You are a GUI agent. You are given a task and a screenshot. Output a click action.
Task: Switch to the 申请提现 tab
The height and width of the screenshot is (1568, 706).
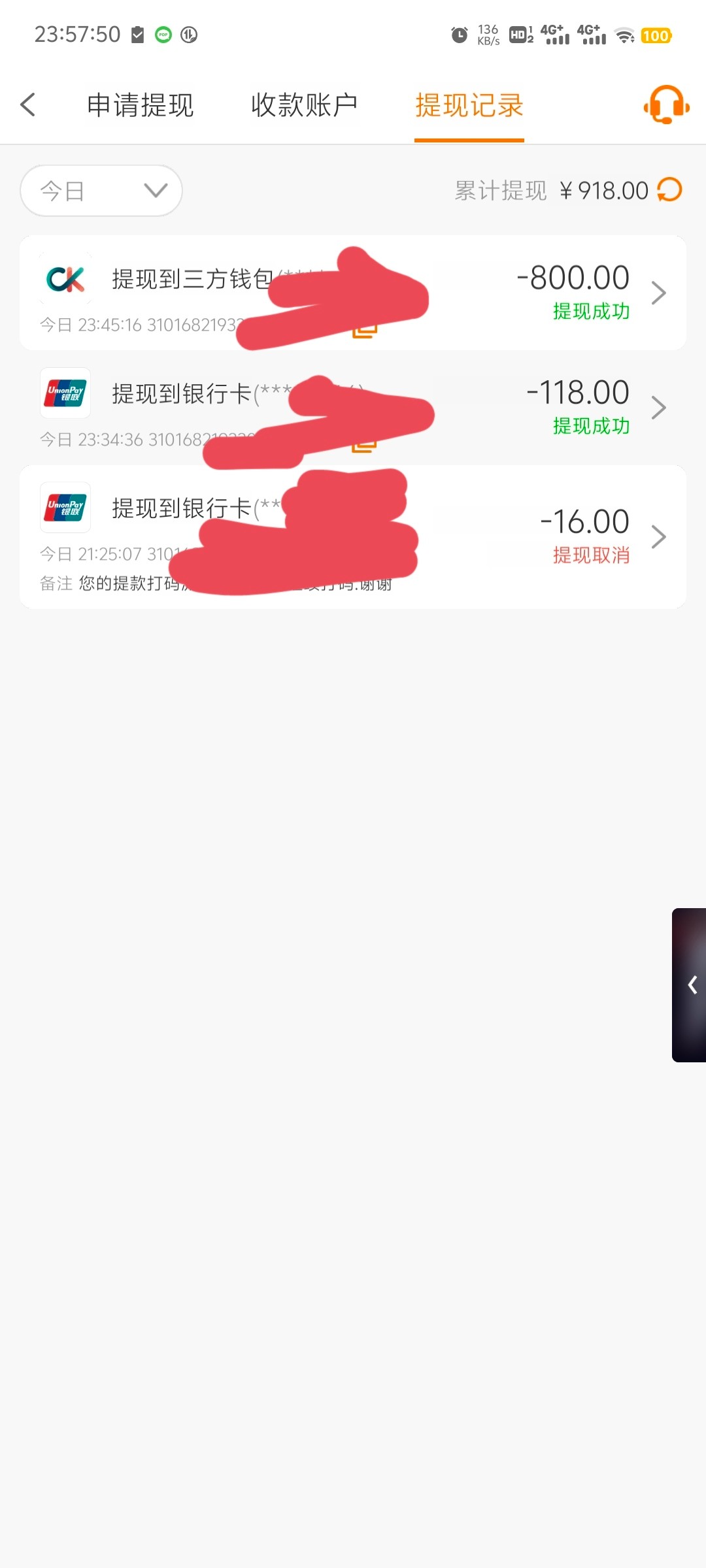tap(141, 105)
